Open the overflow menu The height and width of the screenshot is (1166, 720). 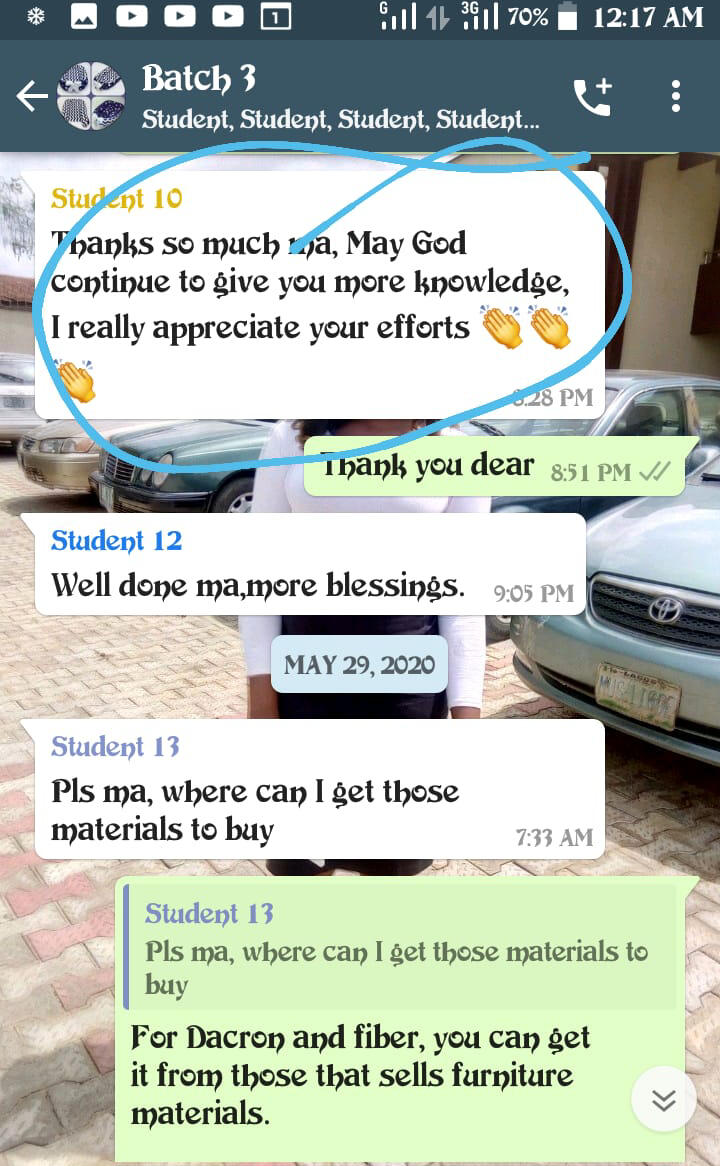[676, 97]
